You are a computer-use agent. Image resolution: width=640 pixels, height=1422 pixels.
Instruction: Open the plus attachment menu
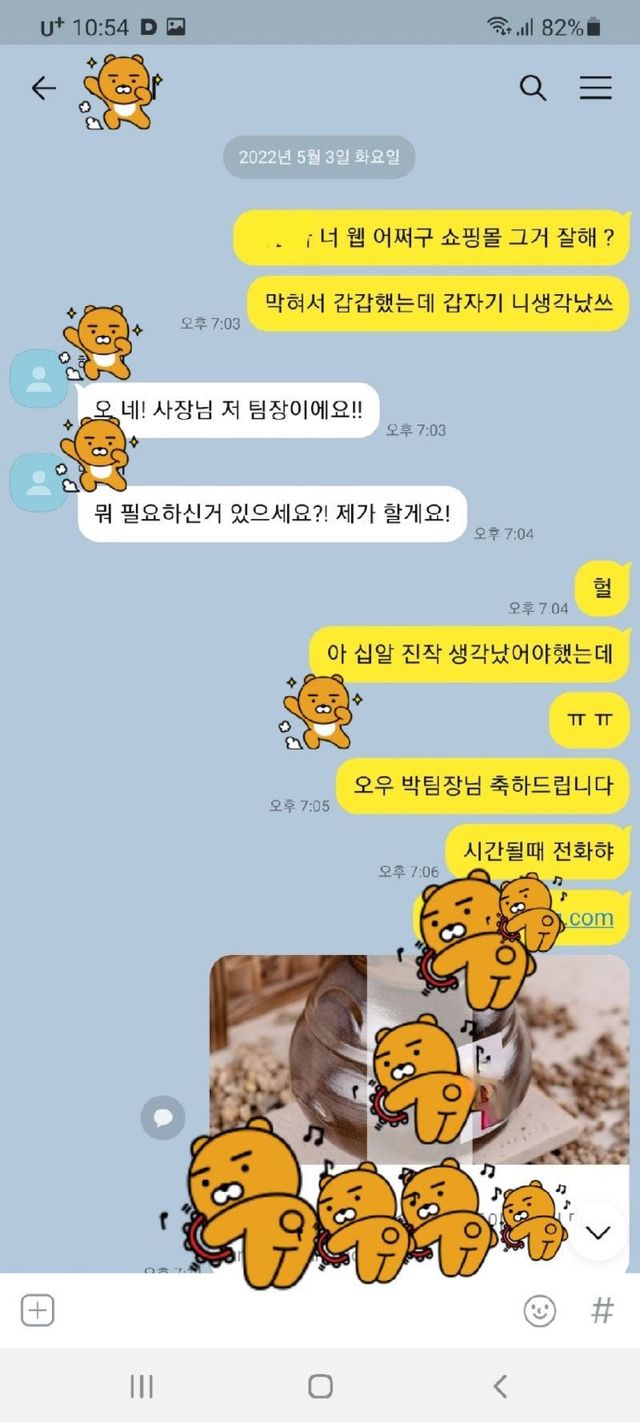pyautogui.click(x=37, y=1310)
